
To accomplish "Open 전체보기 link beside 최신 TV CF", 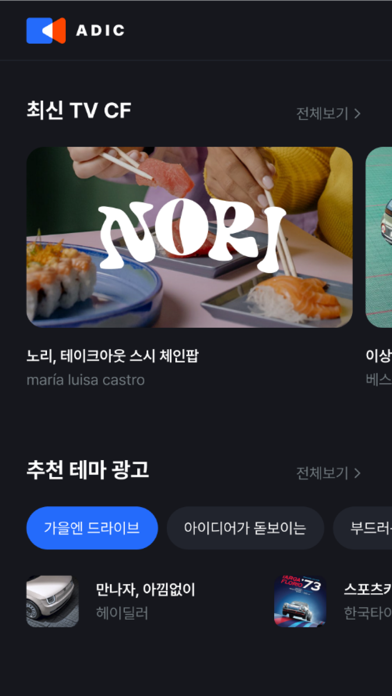I will coord(328,114).
